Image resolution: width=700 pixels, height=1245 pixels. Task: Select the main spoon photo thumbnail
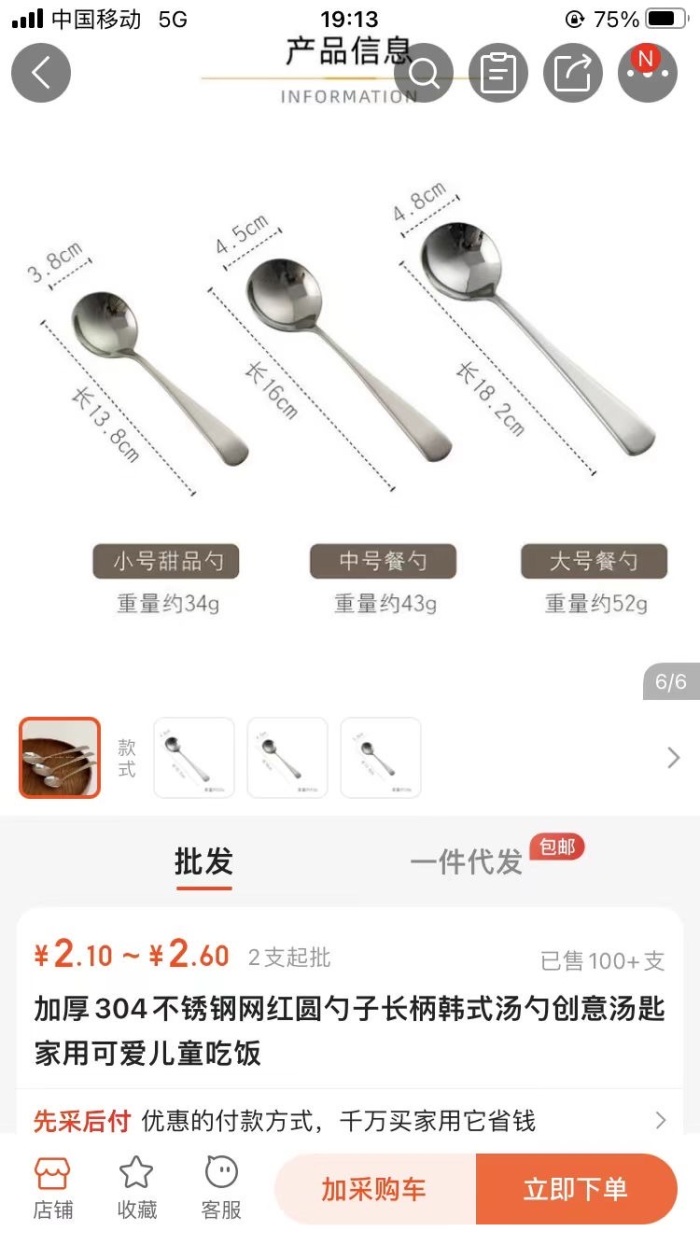(60, 758)
